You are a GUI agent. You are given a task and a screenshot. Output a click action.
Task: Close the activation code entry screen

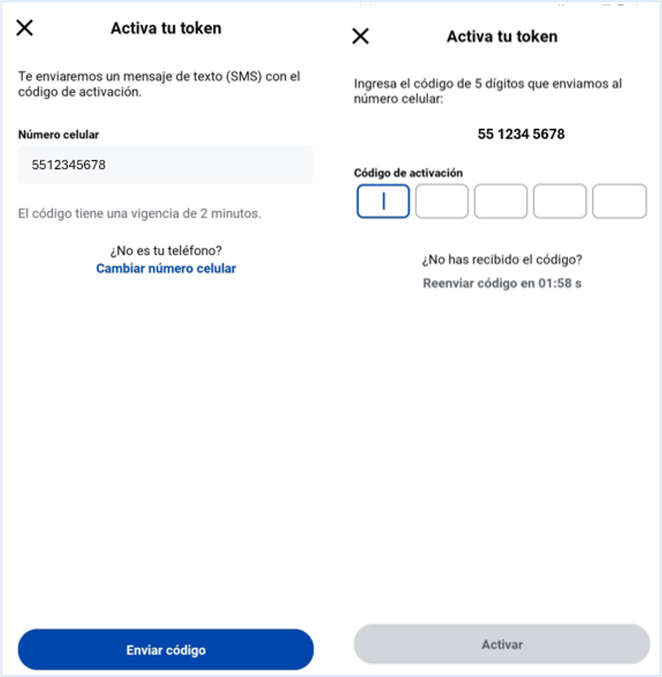[360, 36]
